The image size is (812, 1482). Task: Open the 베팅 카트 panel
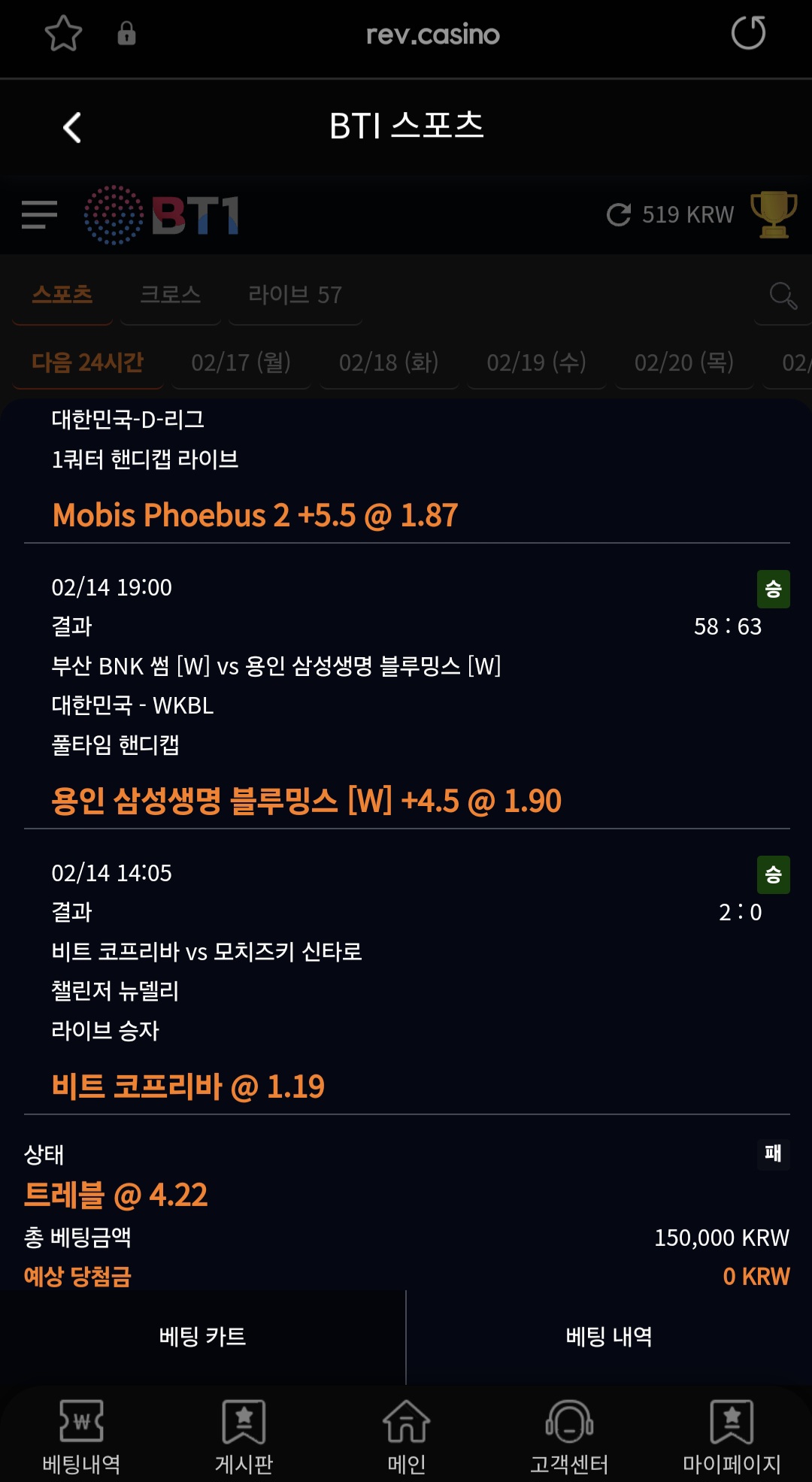click(x=203, y=1337)
